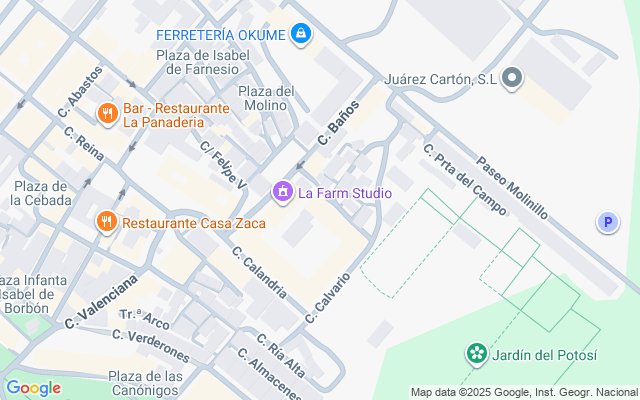Screen dimensions: 640x400
Task: Tap the La Farm Studio marker
Action: 283,192
